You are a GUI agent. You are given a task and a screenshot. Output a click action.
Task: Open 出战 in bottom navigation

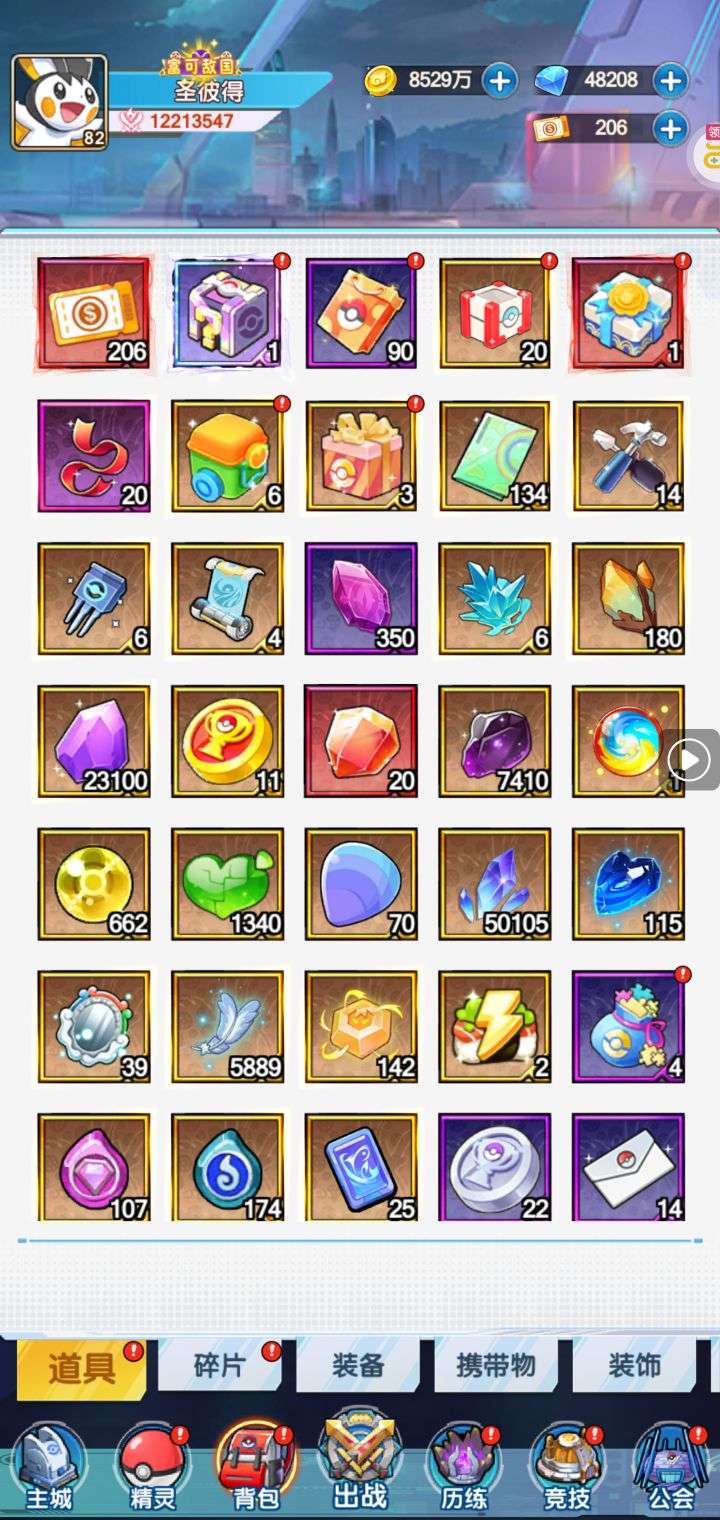point(360,1462)
